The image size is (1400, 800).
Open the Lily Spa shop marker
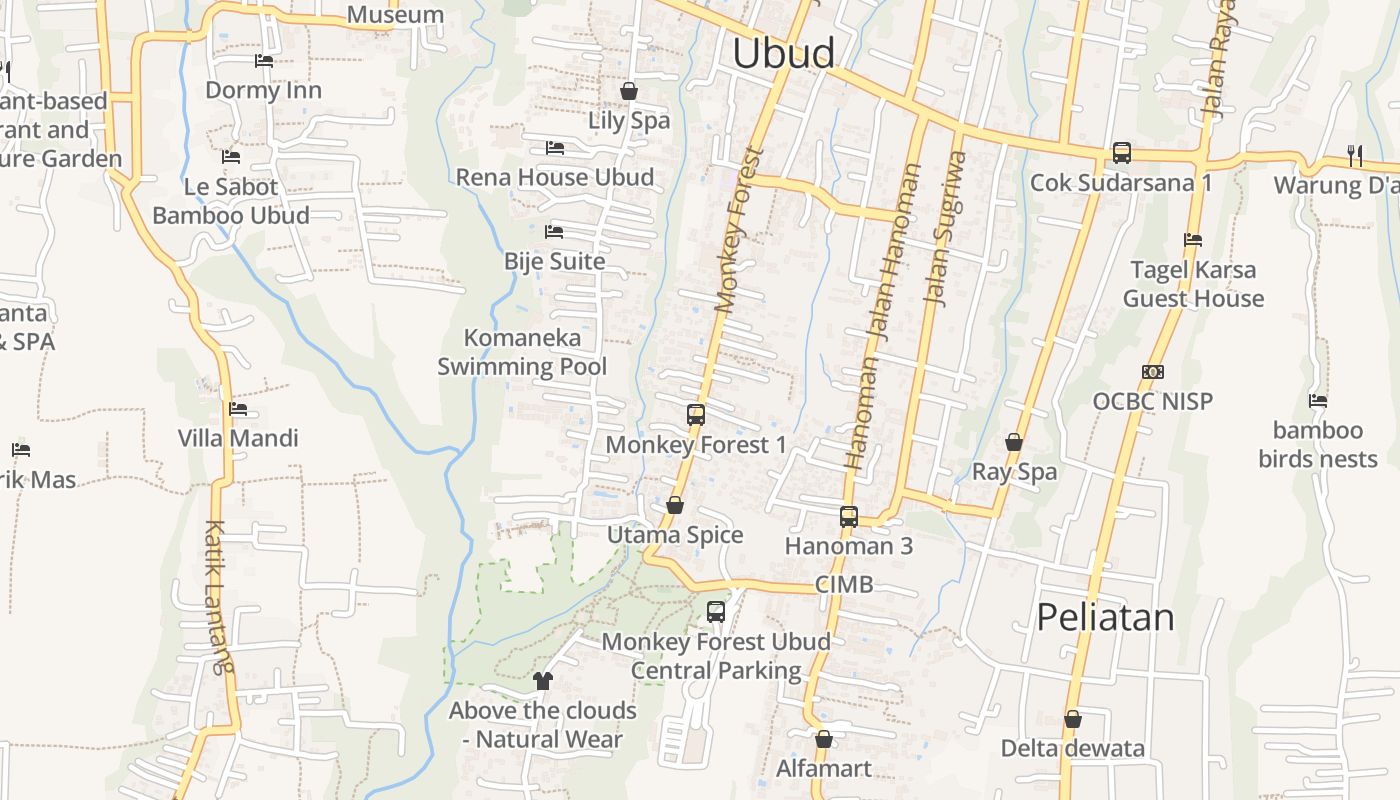pos(629,91)
